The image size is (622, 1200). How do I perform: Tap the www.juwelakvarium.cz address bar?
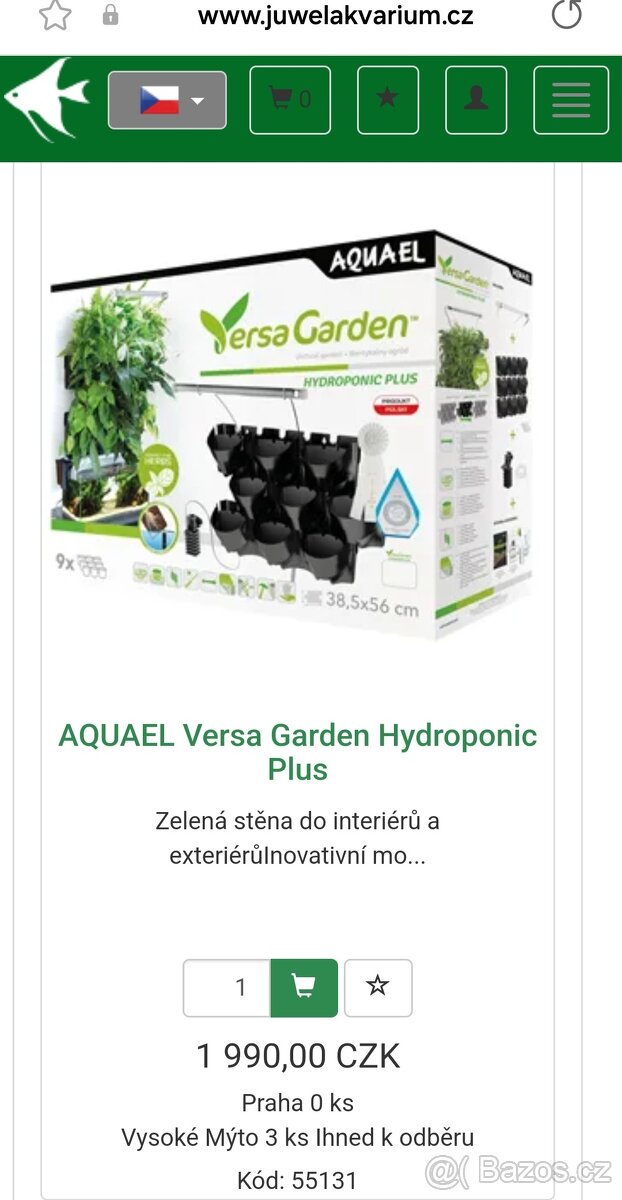pyautogui.click(x=335, y=16)
